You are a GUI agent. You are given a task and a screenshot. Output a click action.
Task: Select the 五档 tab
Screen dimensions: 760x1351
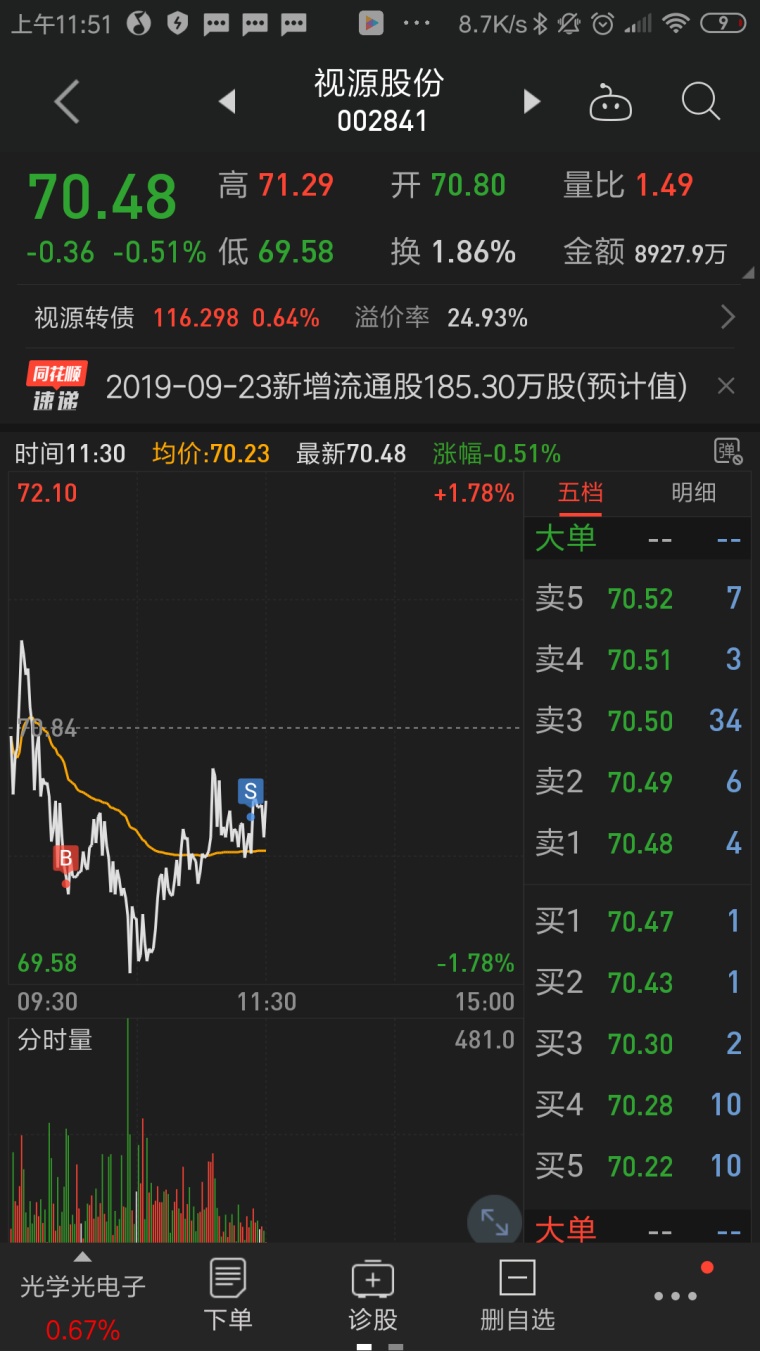580,493
